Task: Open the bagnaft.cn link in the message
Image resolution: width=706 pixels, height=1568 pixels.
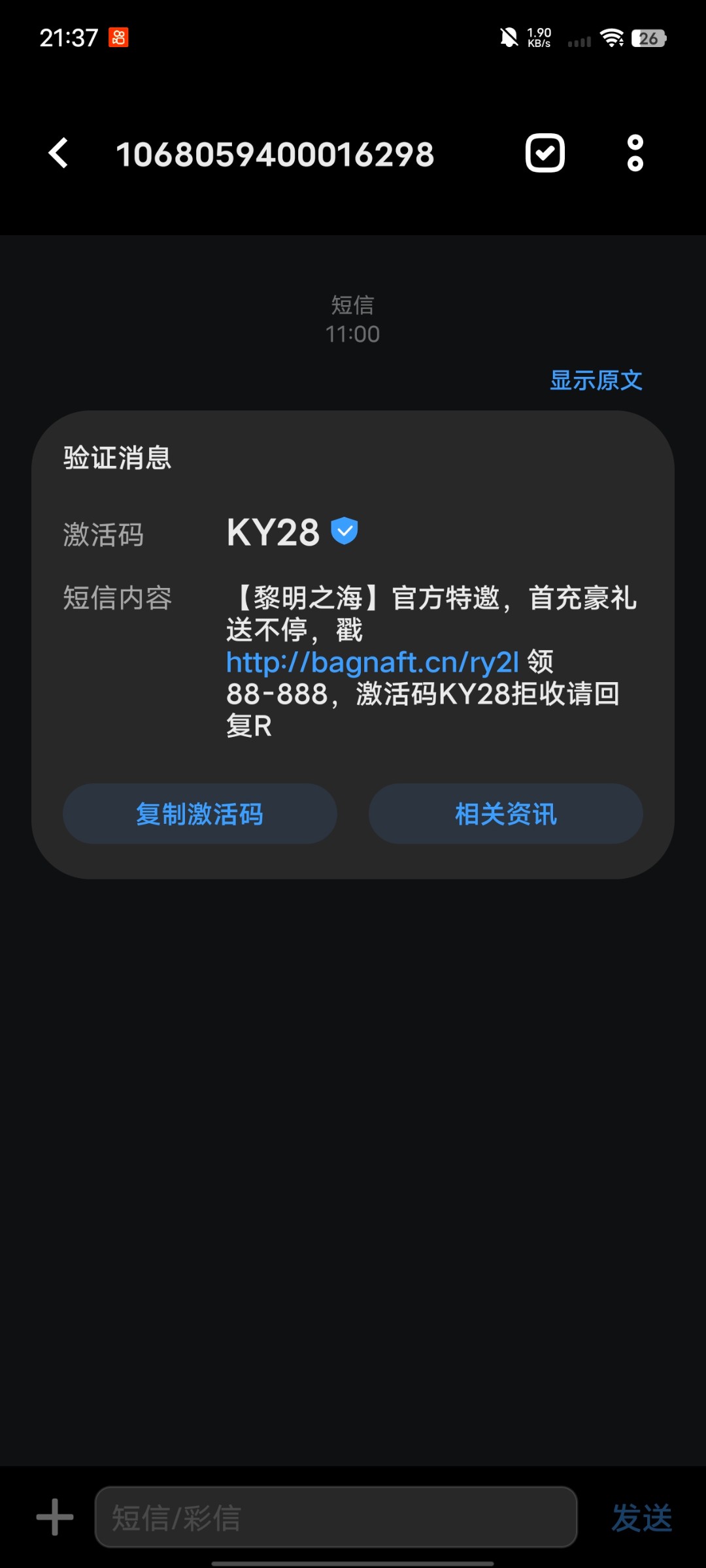Action: pyautogui.click(x=372, y=662)
